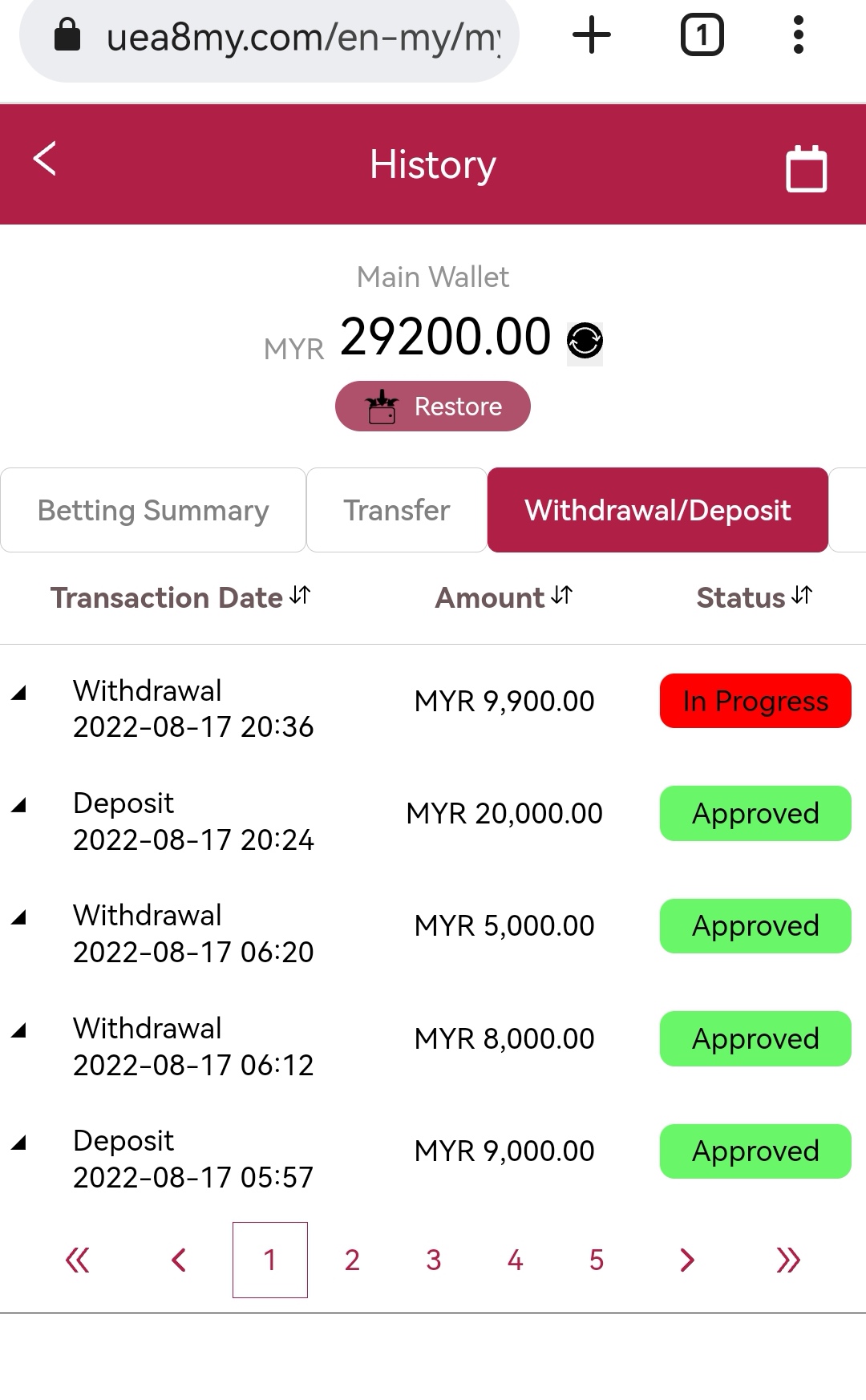Jump to last page with double-chevron icon

[x=788, y=1260]
